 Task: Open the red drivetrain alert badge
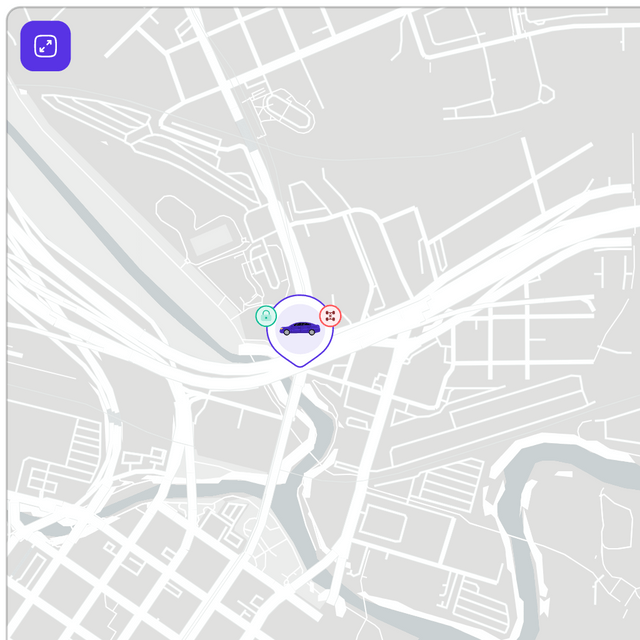tap(330, 316)
